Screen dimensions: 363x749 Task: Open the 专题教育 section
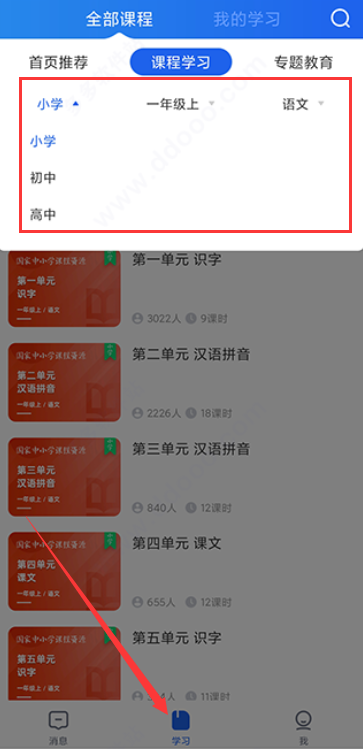[x=303, y=63]
